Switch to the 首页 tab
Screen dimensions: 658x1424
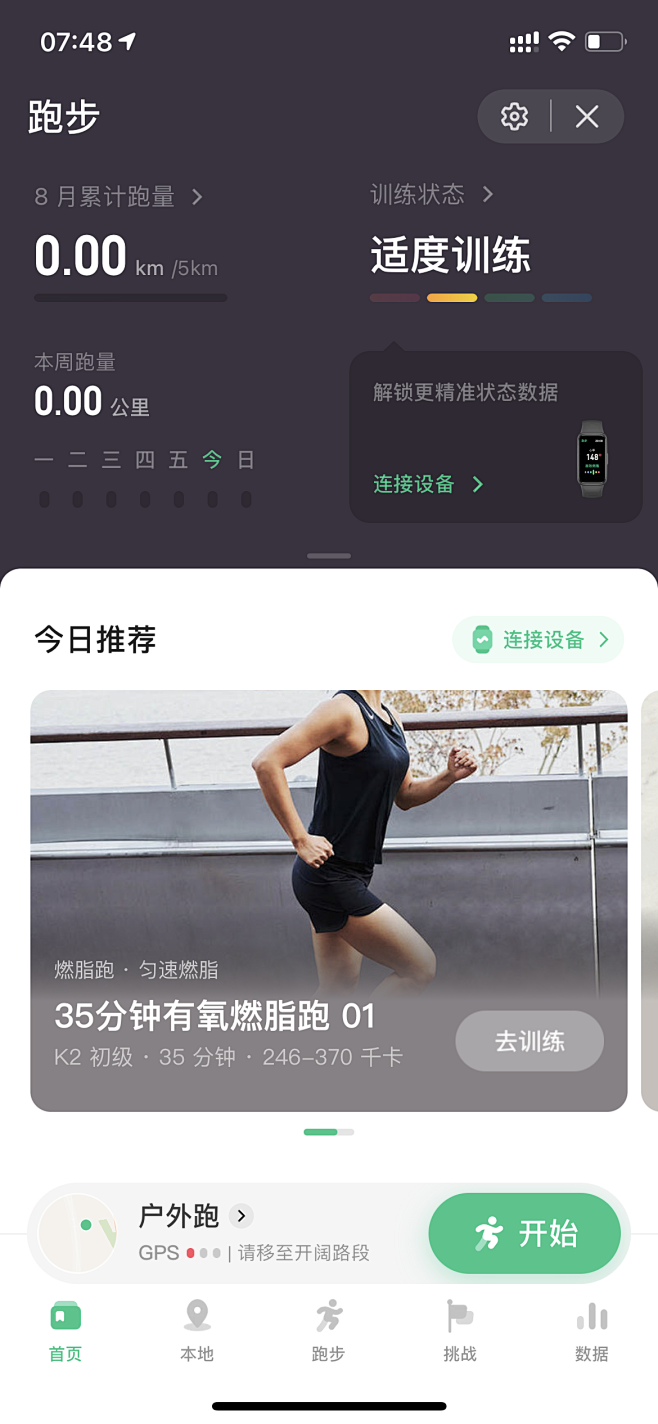pyautogui.click(x=65, y=1331)
